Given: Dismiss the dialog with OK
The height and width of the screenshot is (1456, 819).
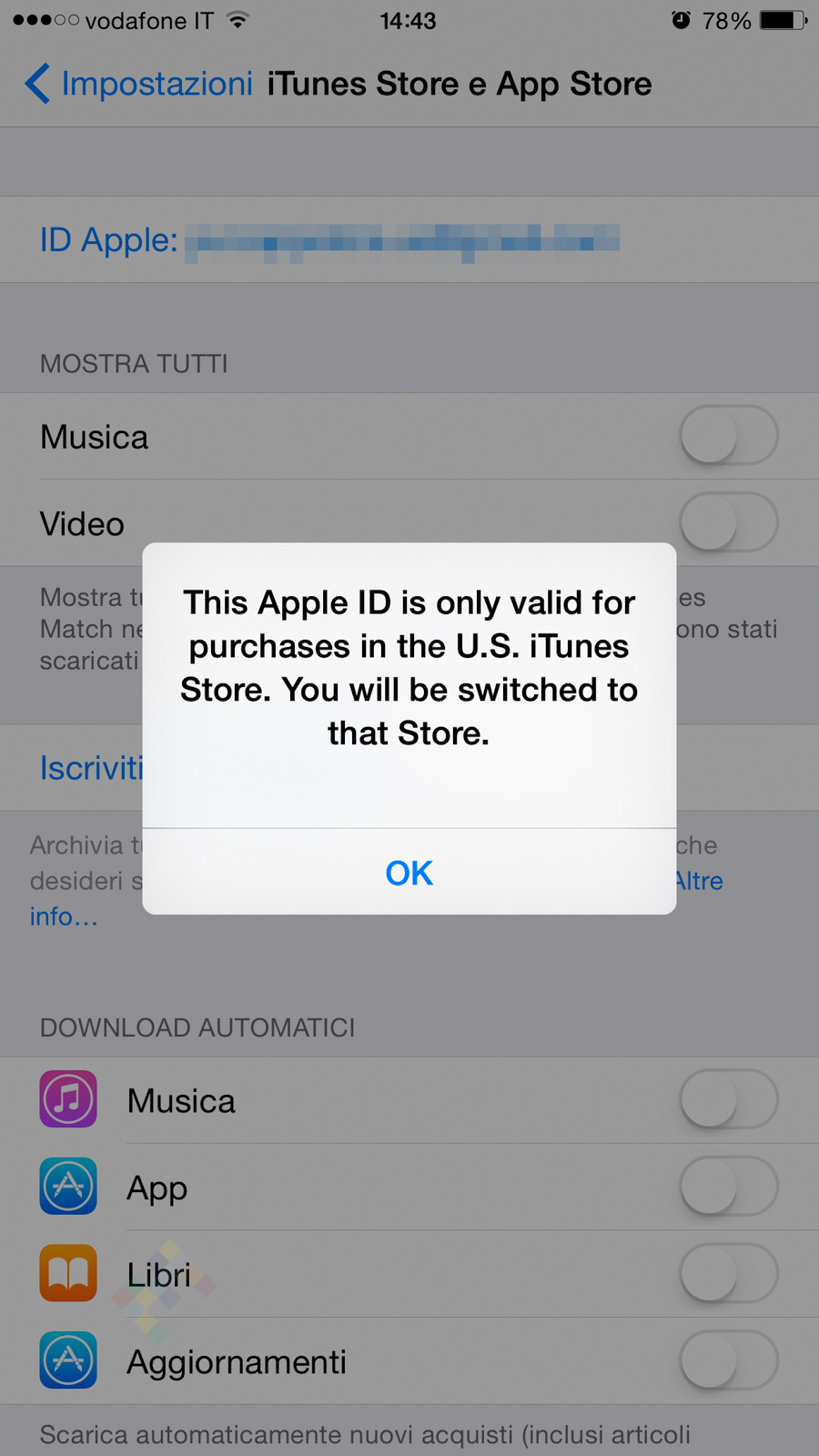Looking at the screenshot, I should tap(409, 873).
